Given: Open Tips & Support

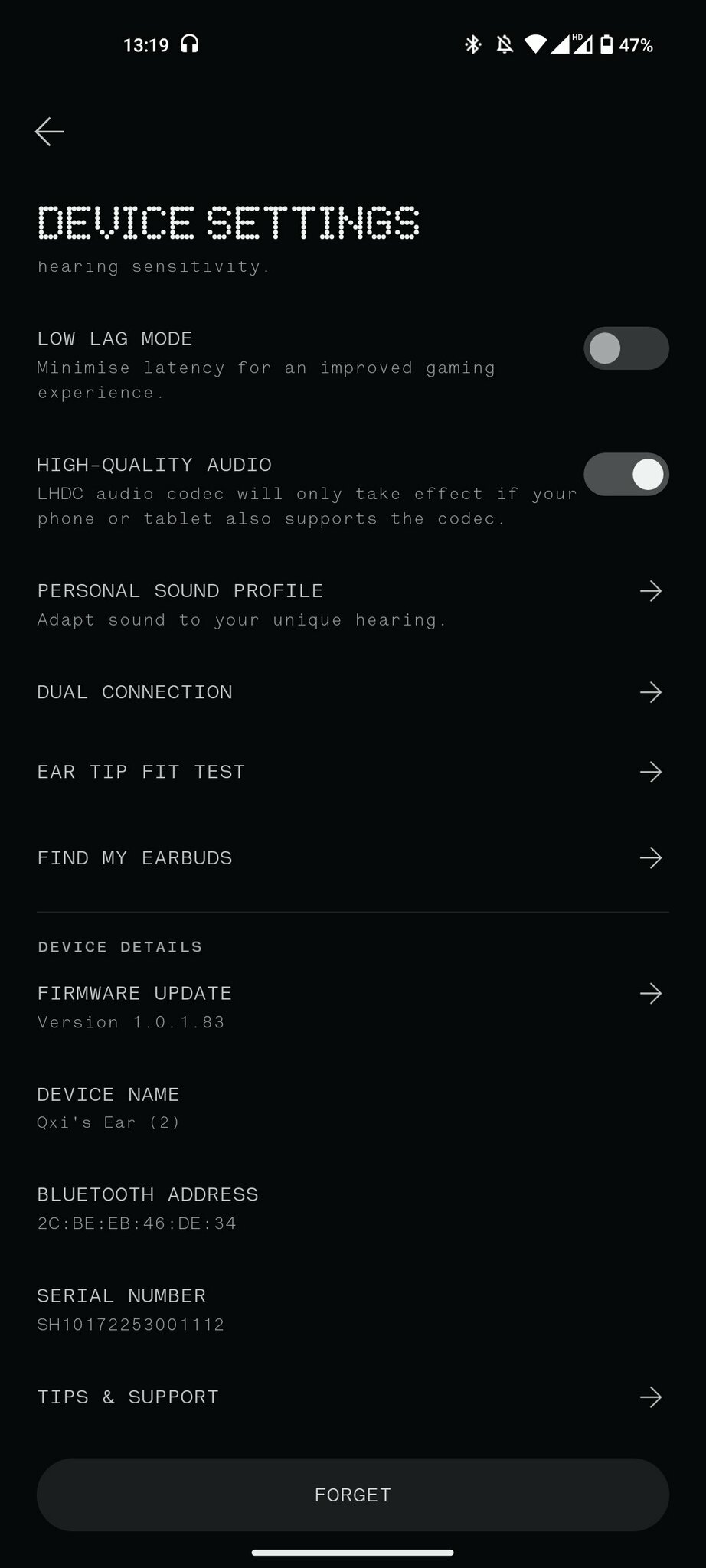Looking at the screenshot, I should tap(353, 1397).
